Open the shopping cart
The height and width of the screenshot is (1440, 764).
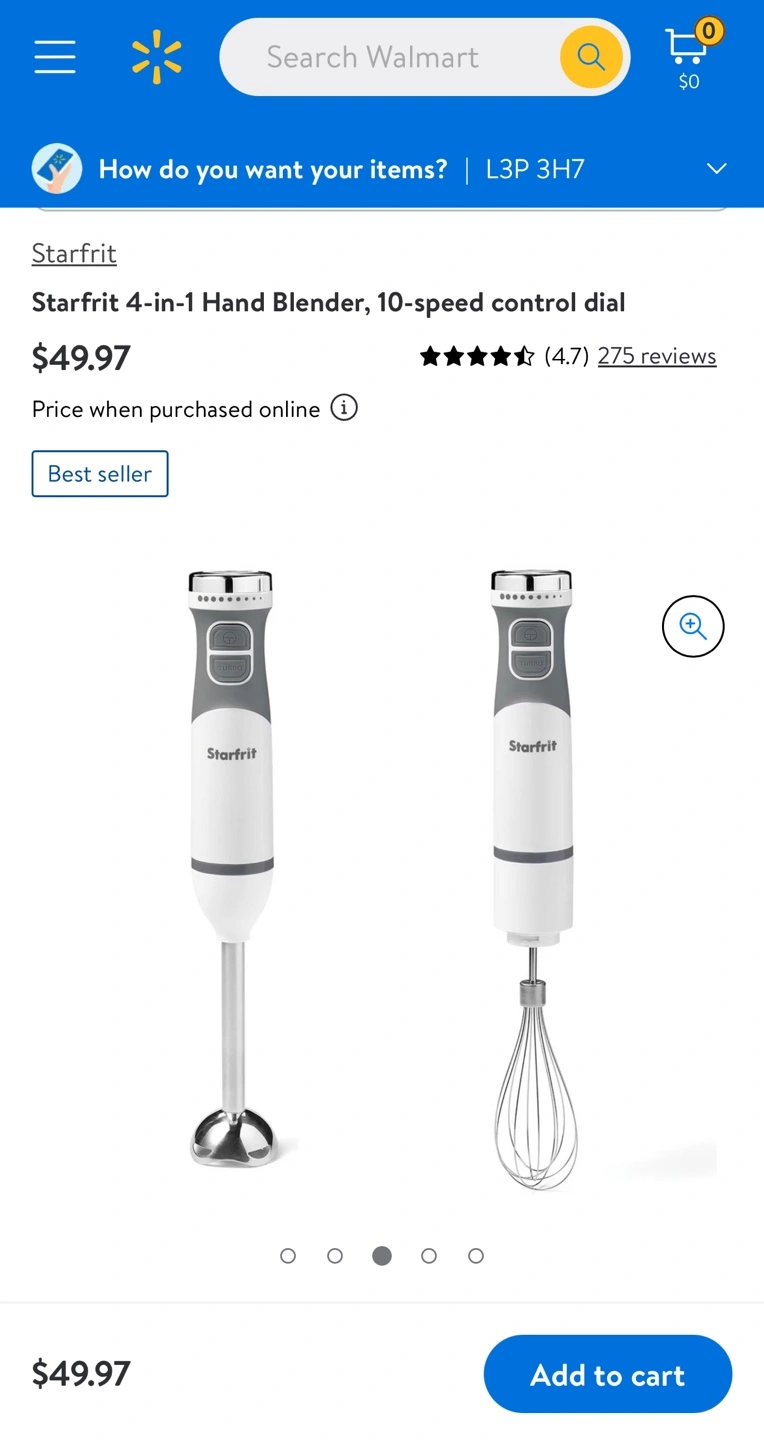tap(689, 55)
